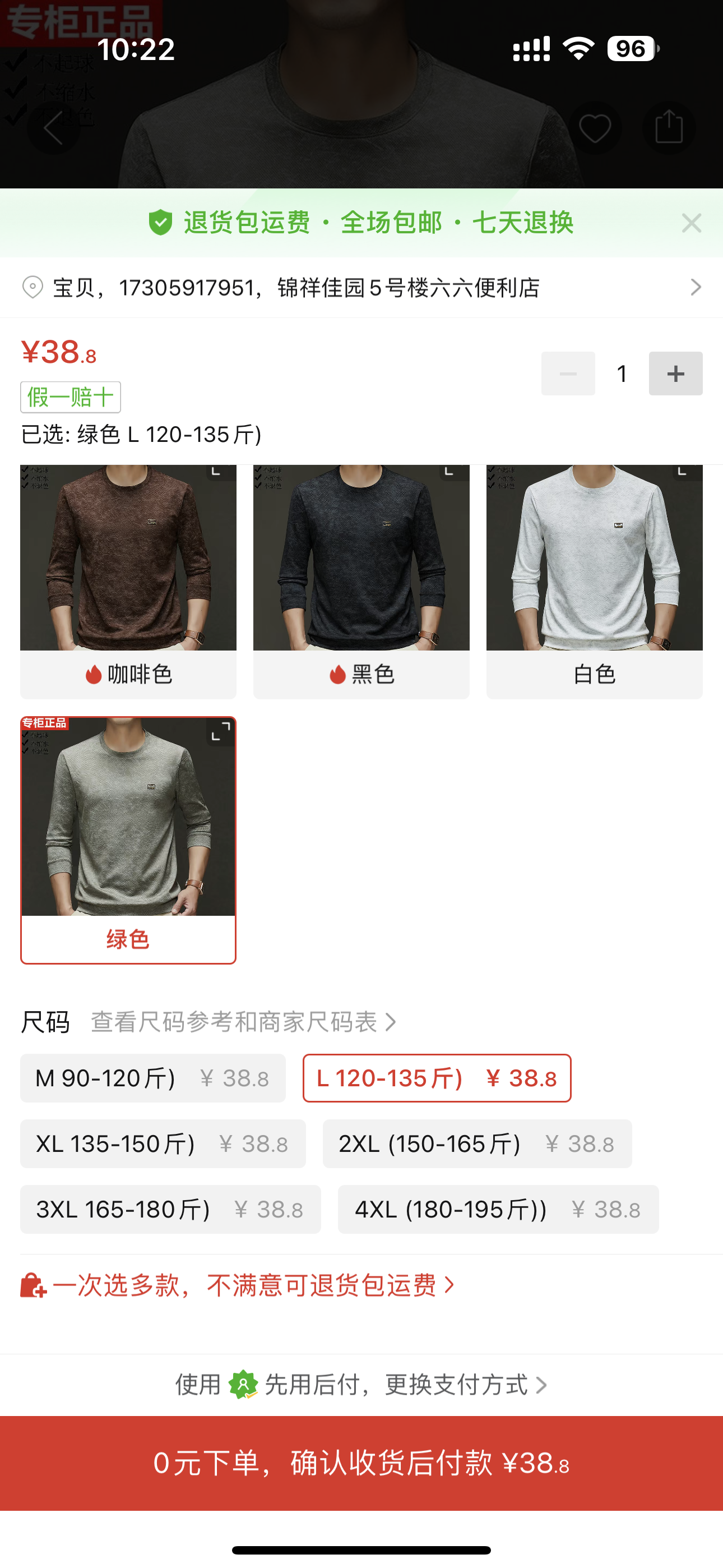The image size is (723, 1568).
Task: Select the 咖啡色 color option
Action: click(x=128, y=674)
